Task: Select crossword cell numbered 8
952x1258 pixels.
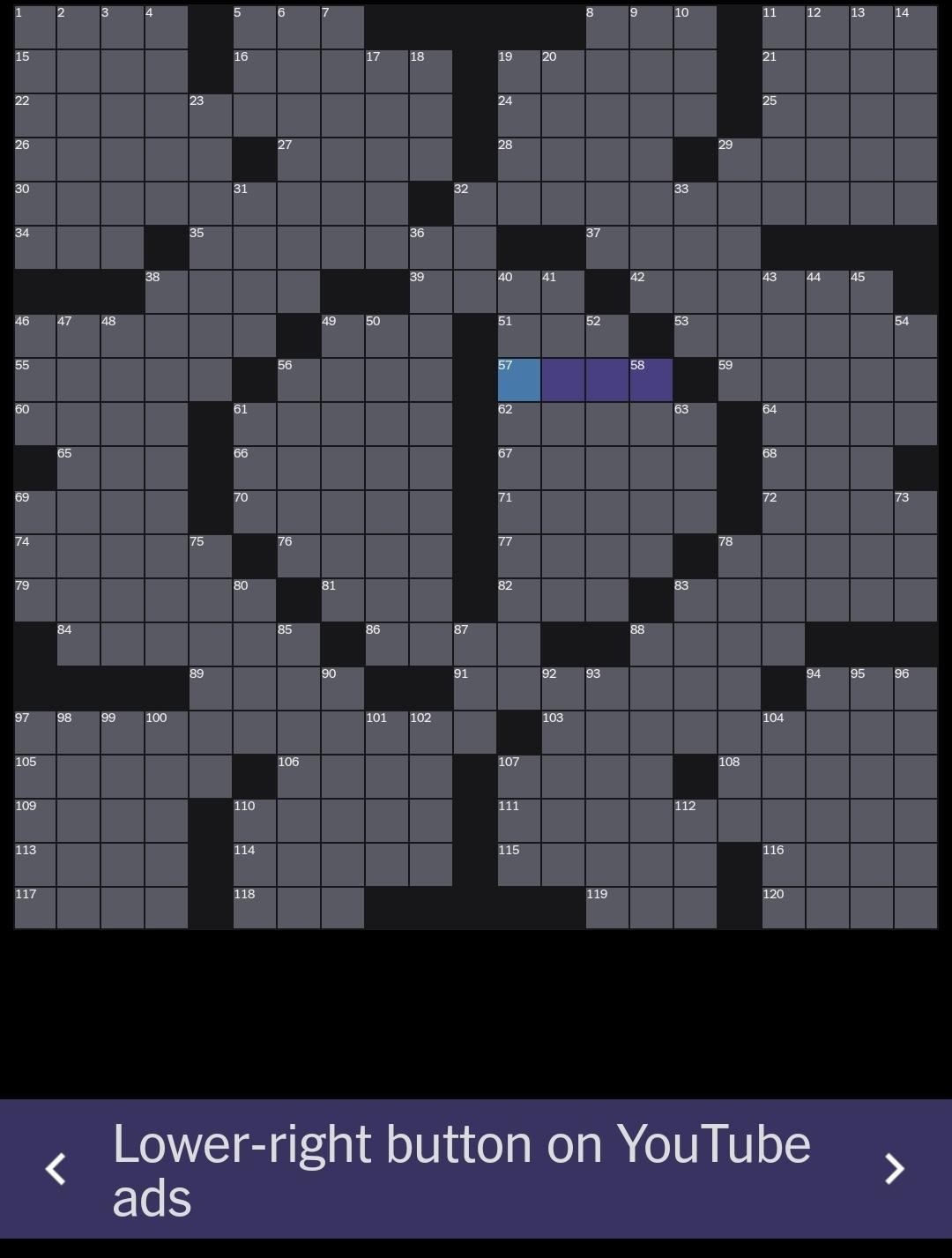Action: [x=607, y=27]
